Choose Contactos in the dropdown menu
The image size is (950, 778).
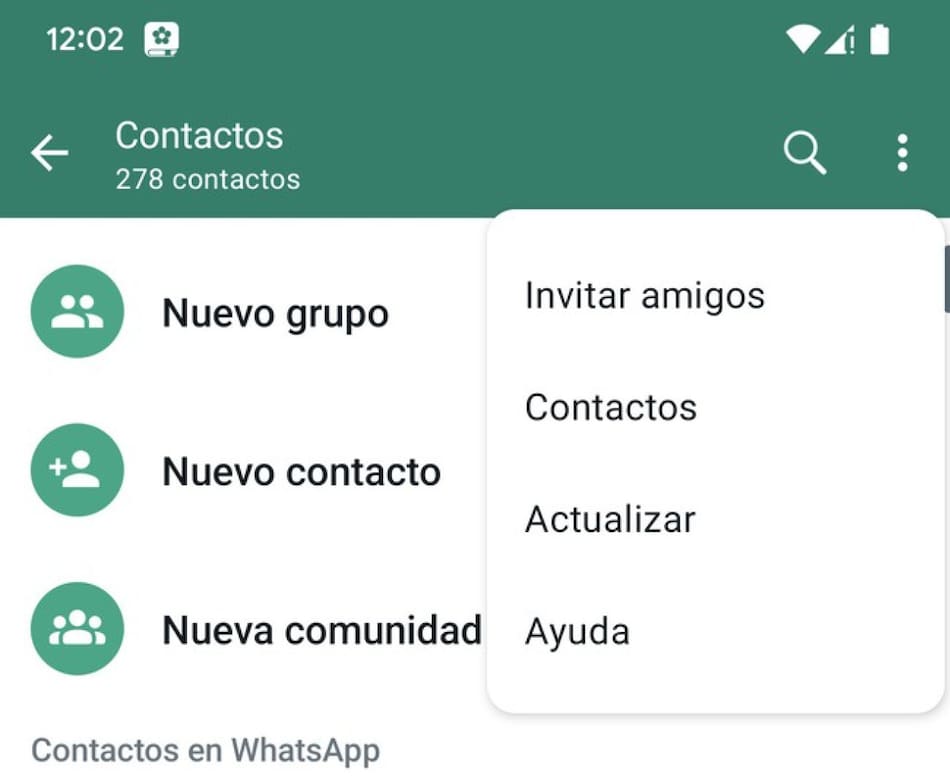pyautogui.click(x=610, y=408)
